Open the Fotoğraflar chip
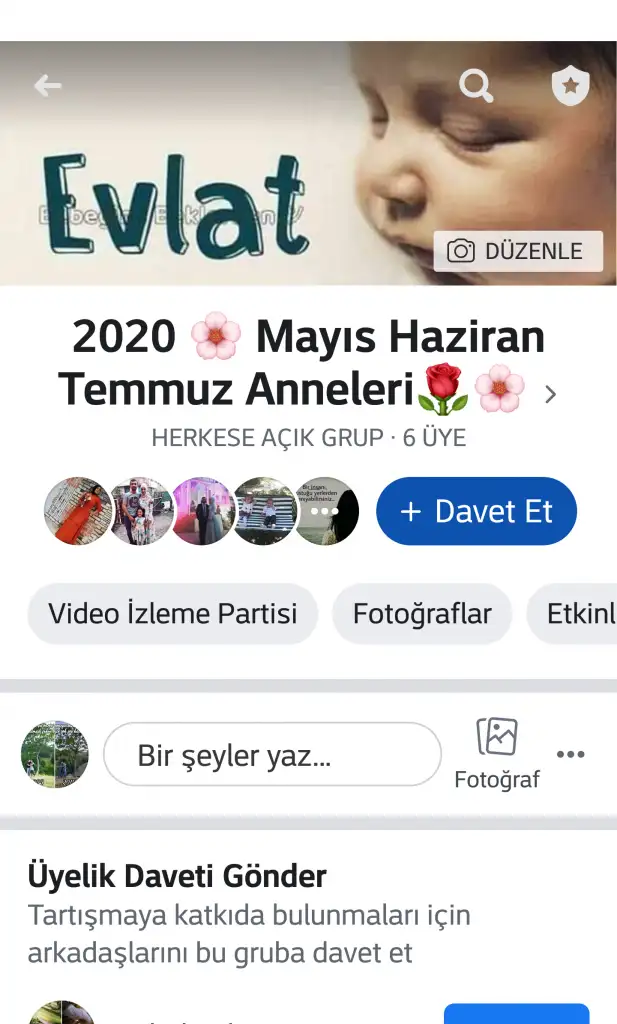Screen dimensions: 617x1024 click(x=422, y=613)
